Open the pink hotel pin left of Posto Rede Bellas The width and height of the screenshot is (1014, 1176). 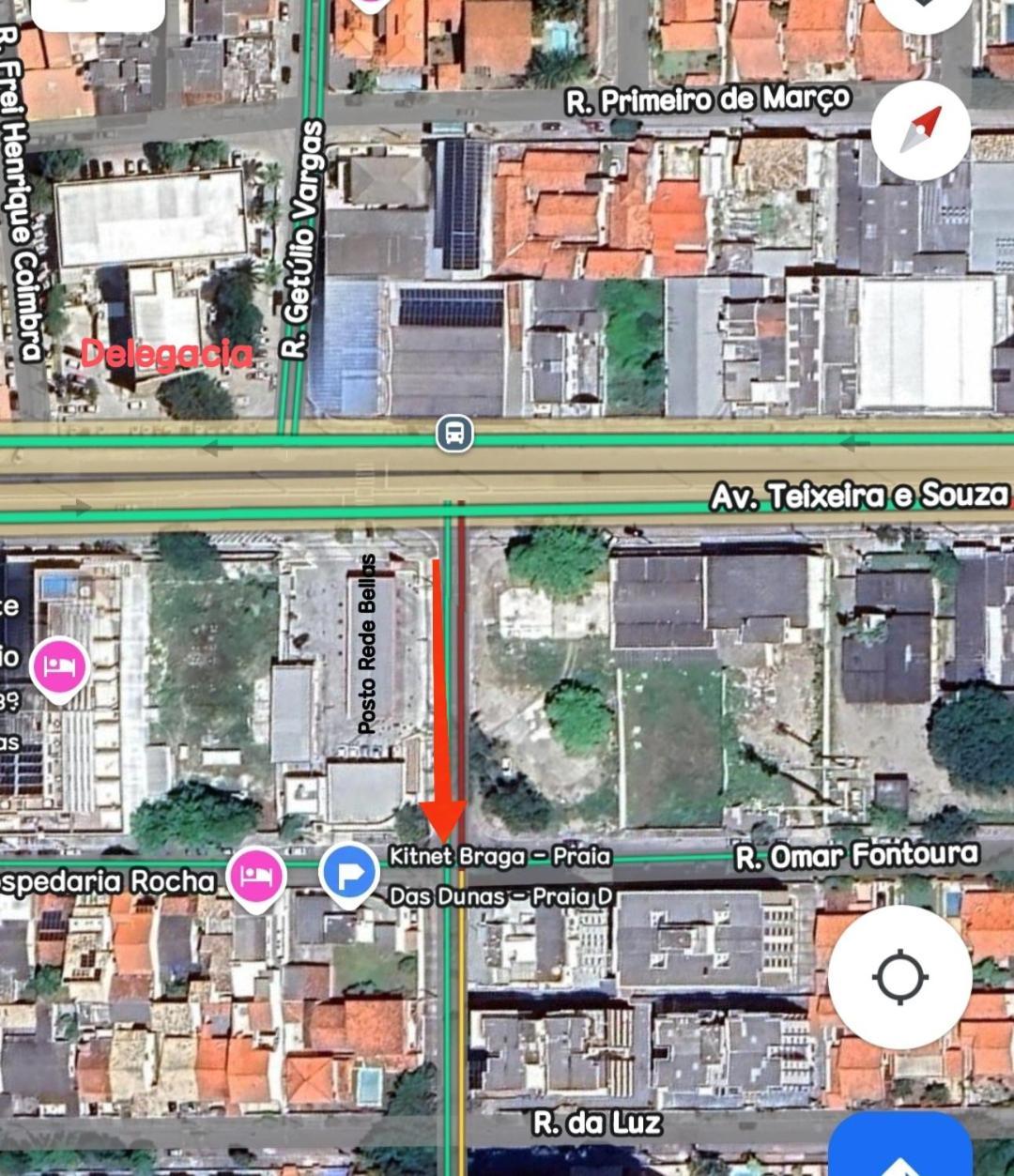point(60,667)
